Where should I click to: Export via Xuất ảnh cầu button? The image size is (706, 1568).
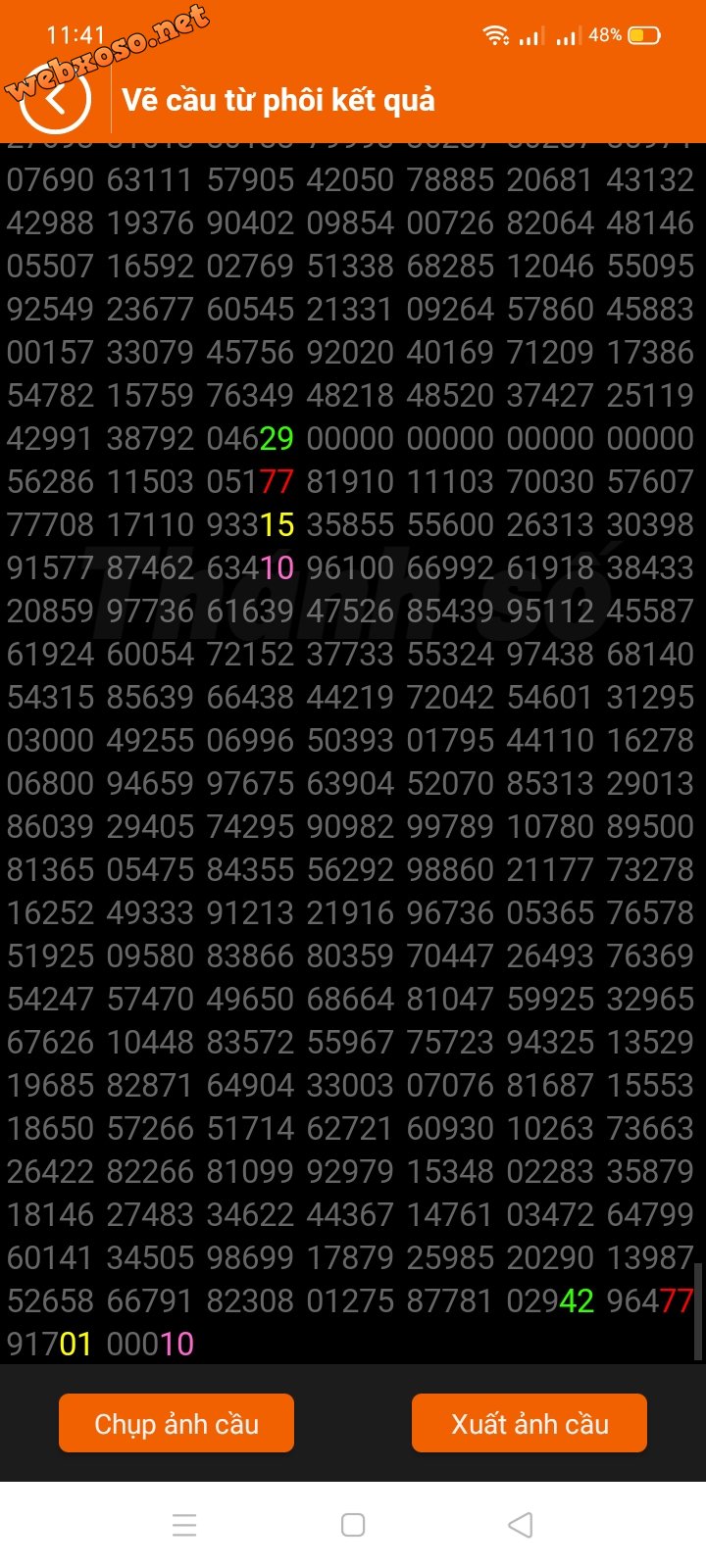529,1423
